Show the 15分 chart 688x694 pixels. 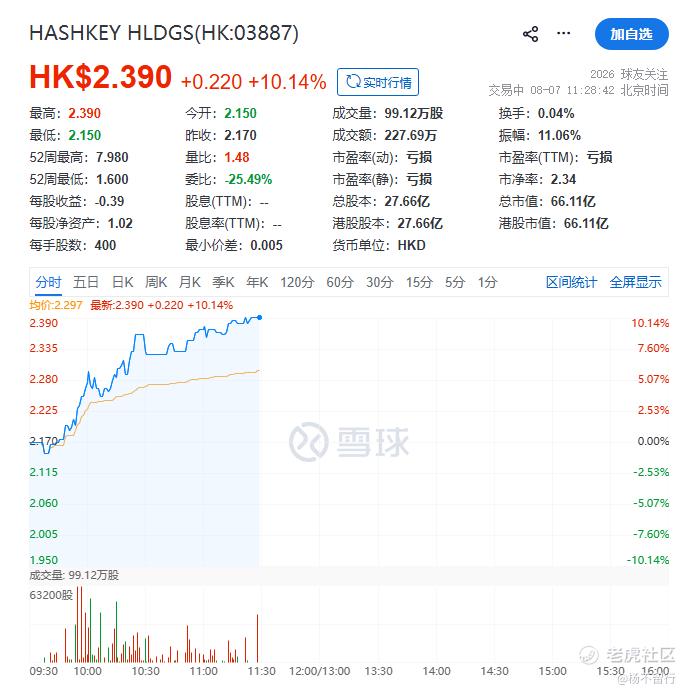419,282
